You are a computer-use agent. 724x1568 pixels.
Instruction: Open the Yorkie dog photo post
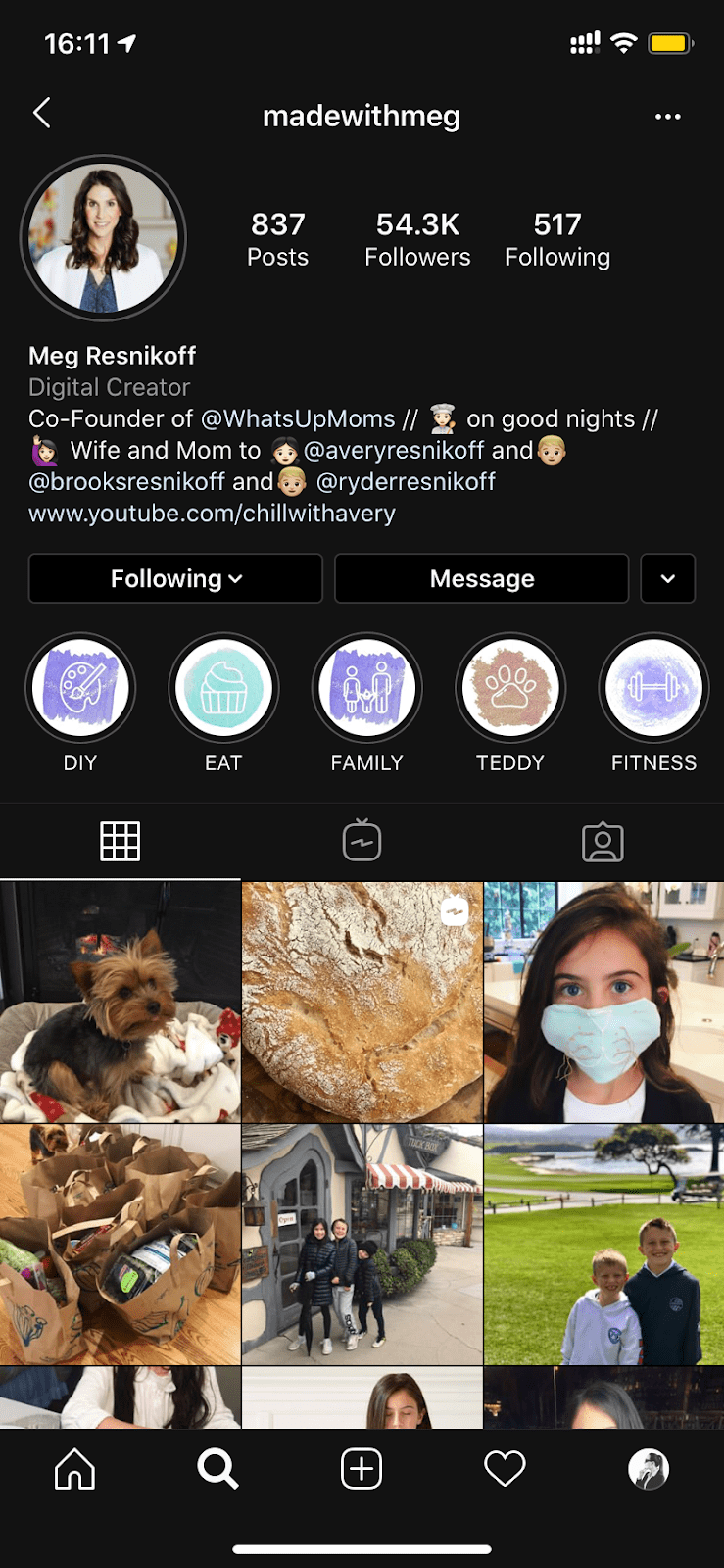(x=120, y=1002)
